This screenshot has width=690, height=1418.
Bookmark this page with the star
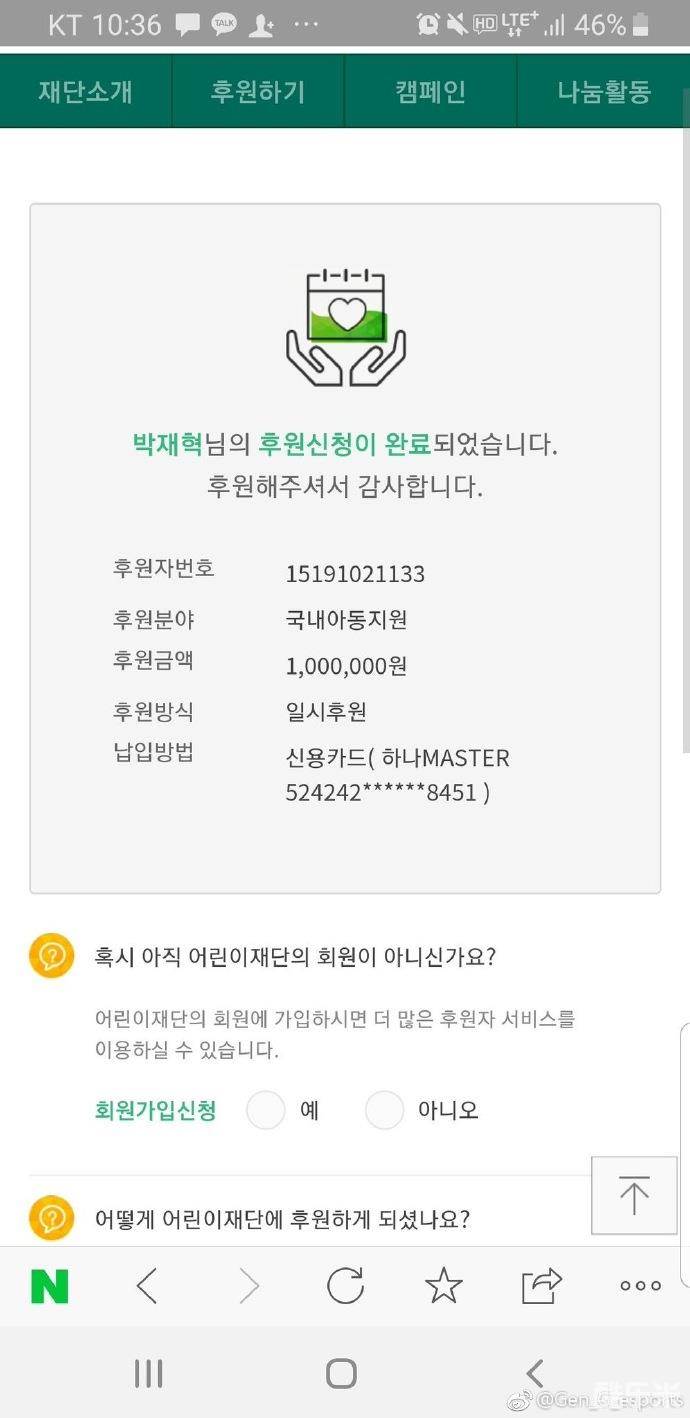point(444,1286)
